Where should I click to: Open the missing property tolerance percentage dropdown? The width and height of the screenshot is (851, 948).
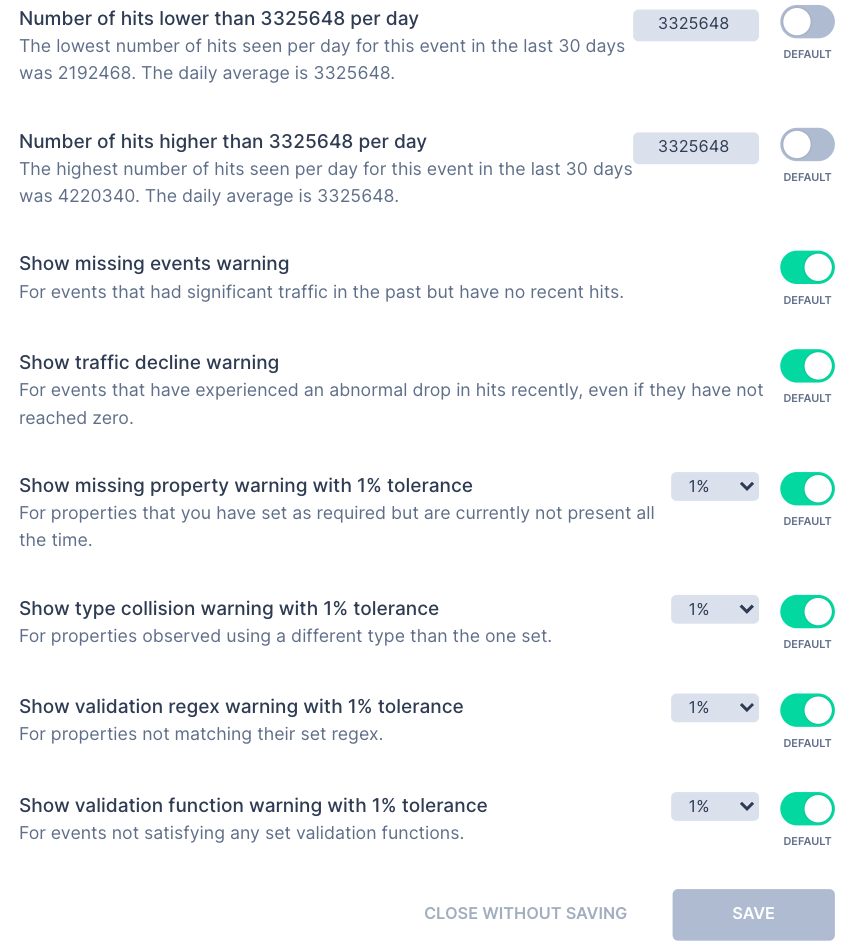coord(714,487)
